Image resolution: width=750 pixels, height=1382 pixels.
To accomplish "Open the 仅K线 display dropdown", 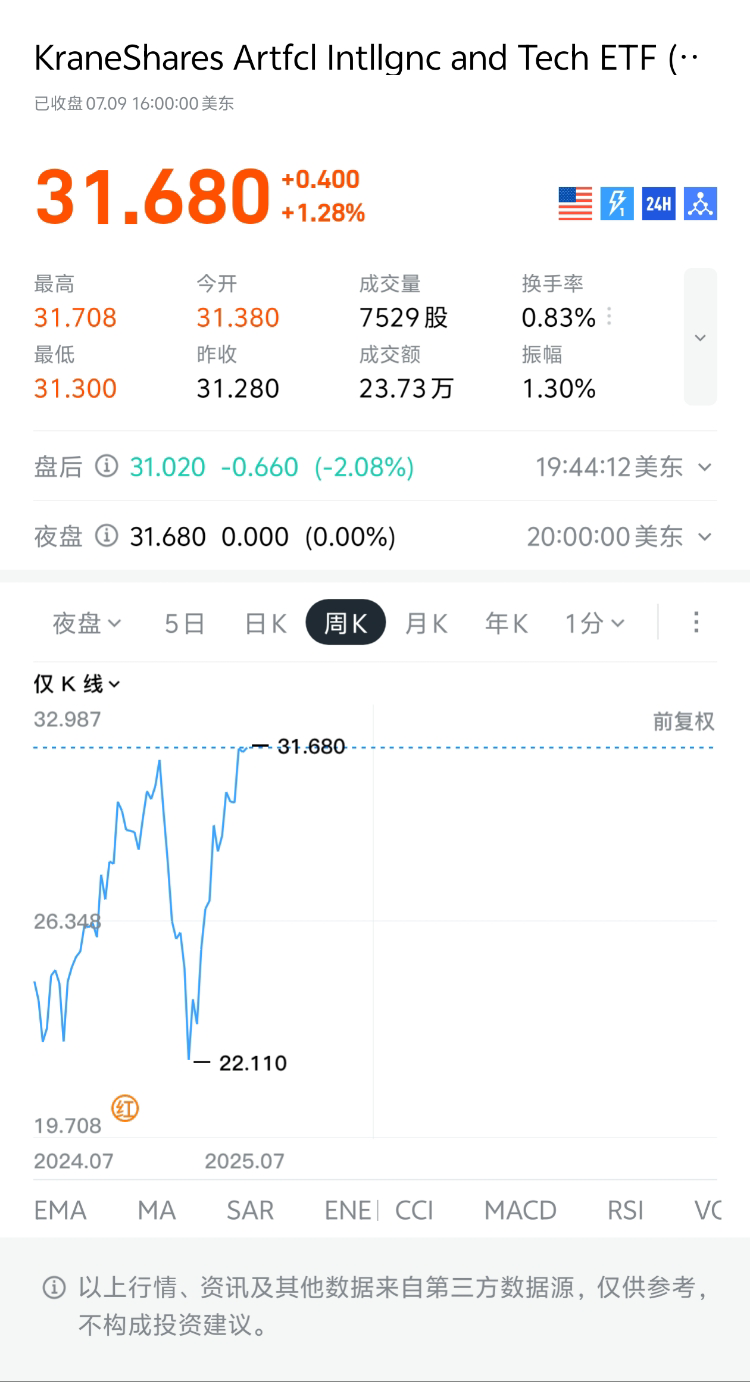I will pos(77,684).
